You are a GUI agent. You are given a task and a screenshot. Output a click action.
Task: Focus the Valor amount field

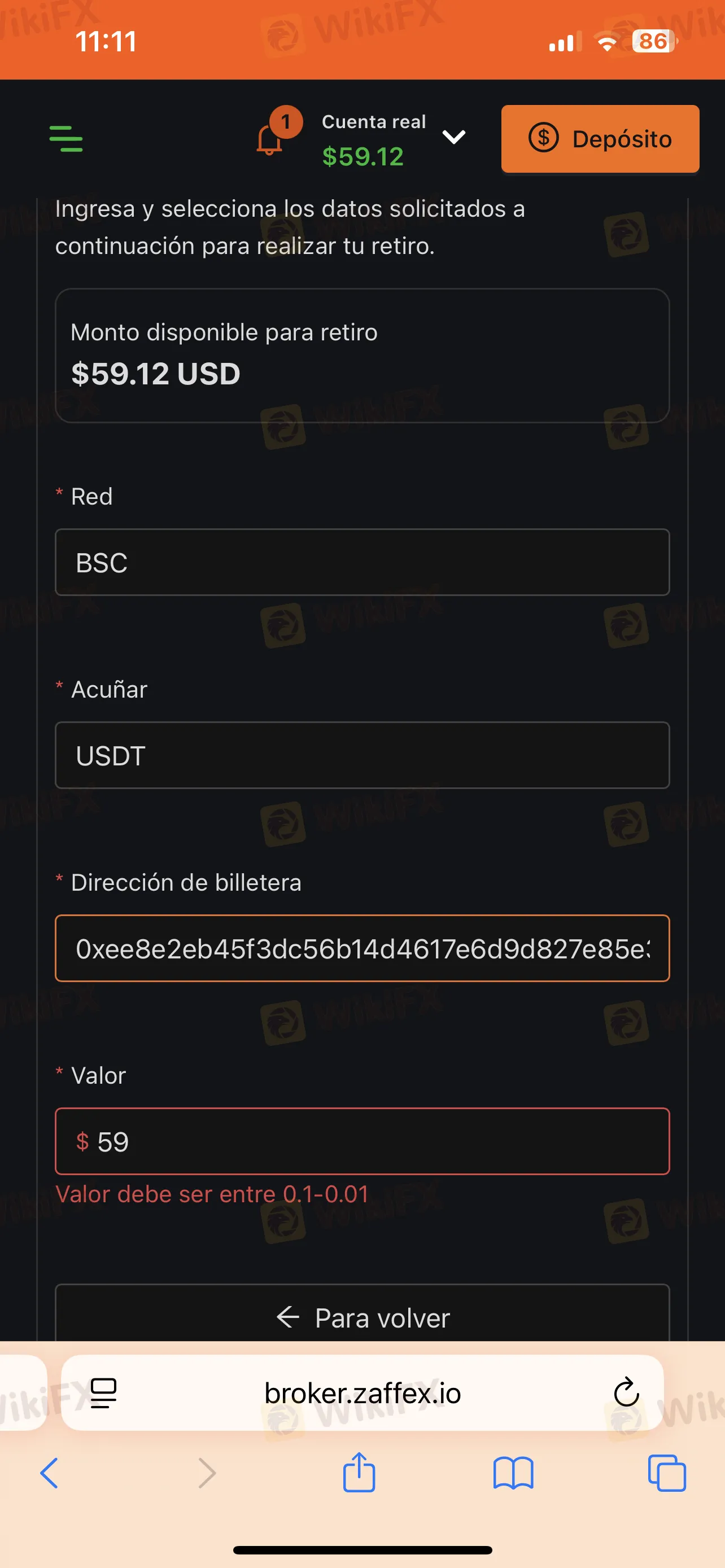[362, 1141]
